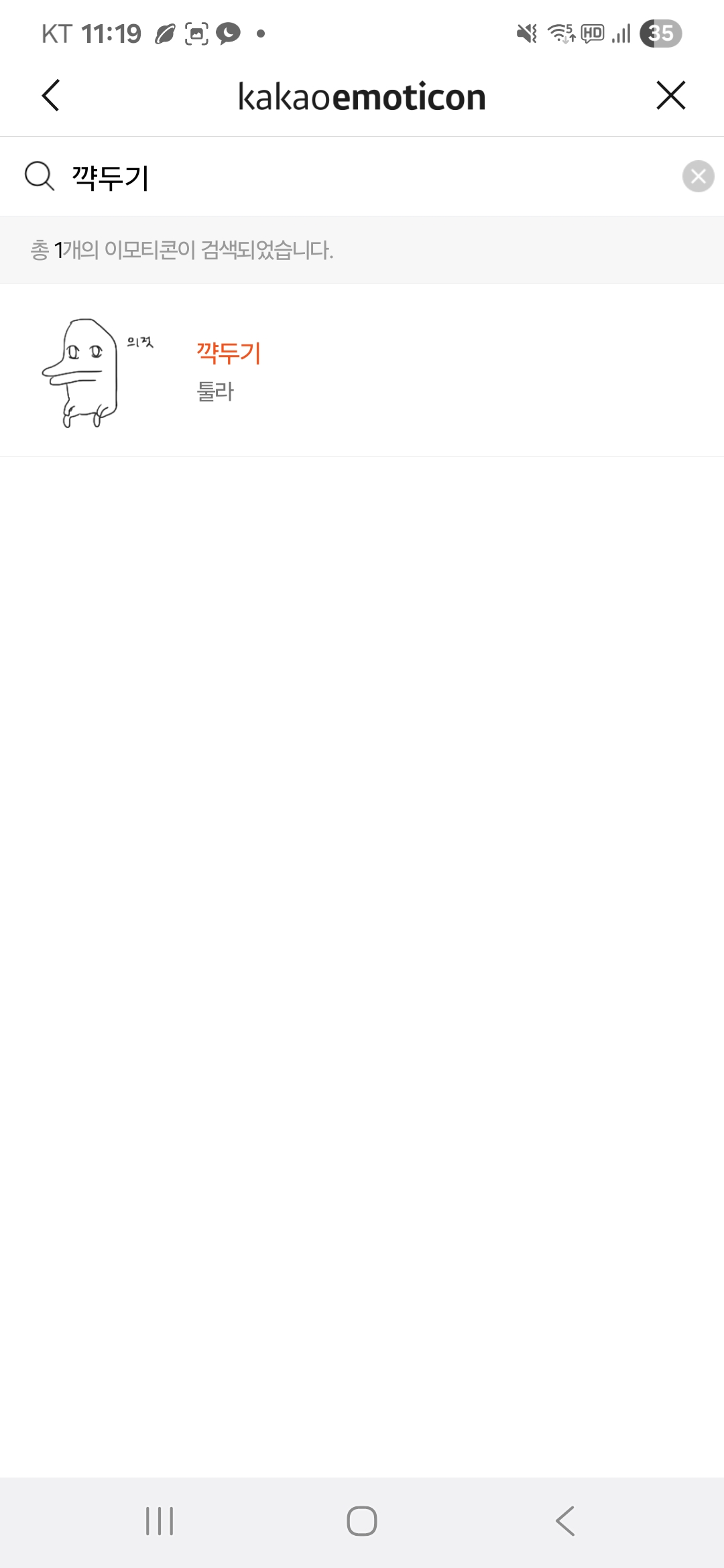Go back using the header arrow
Image resolution: width=724 pixels, height=1568 pixels.
[51, 95]
